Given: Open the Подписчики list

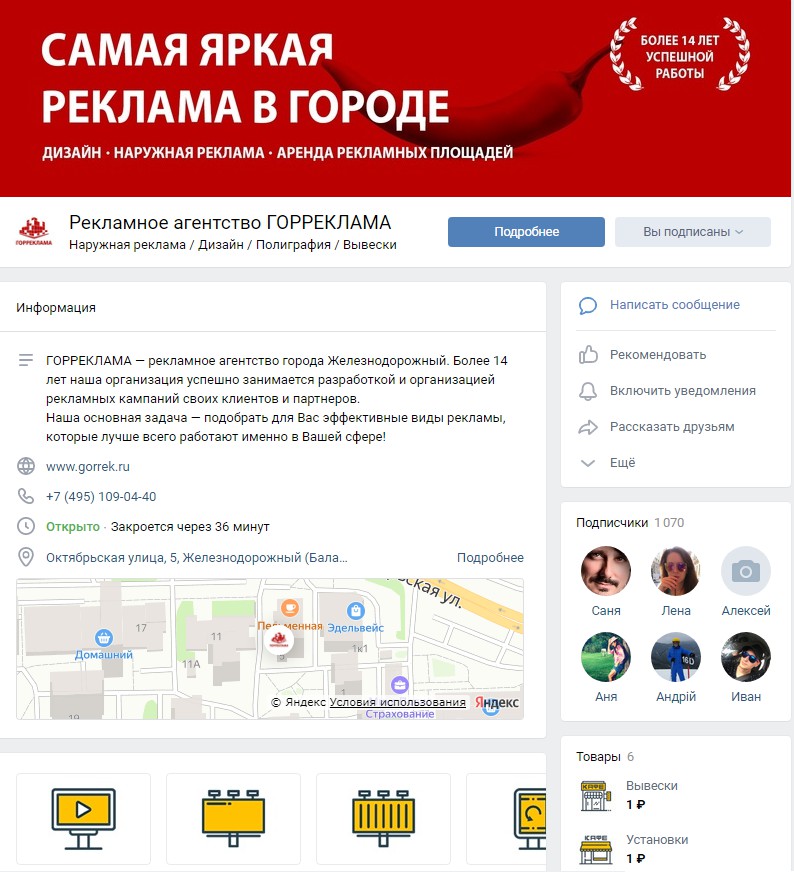Looking at the screenshot, I should coord(612,523).
